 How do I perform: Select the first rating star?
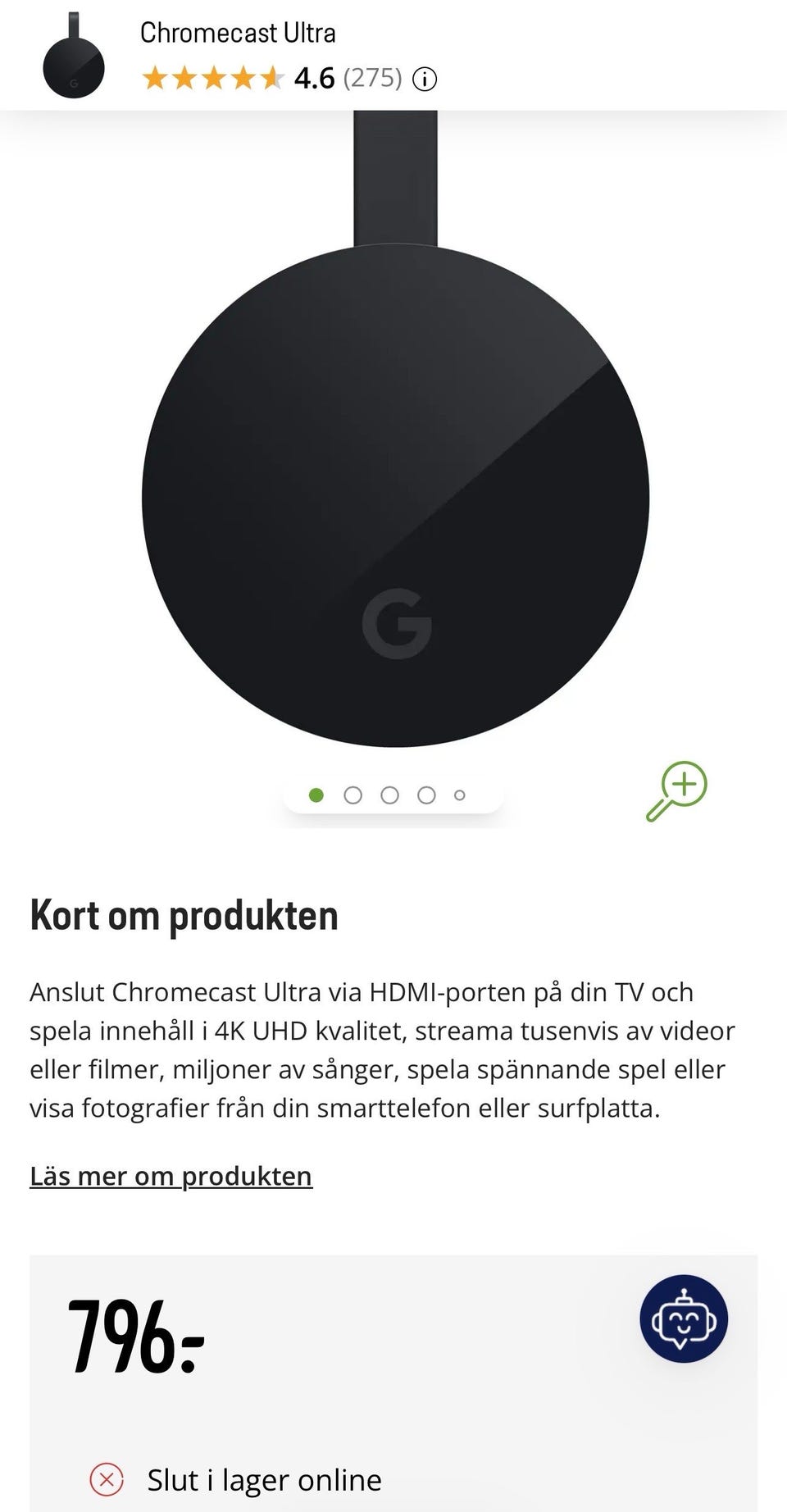[156, 78]
